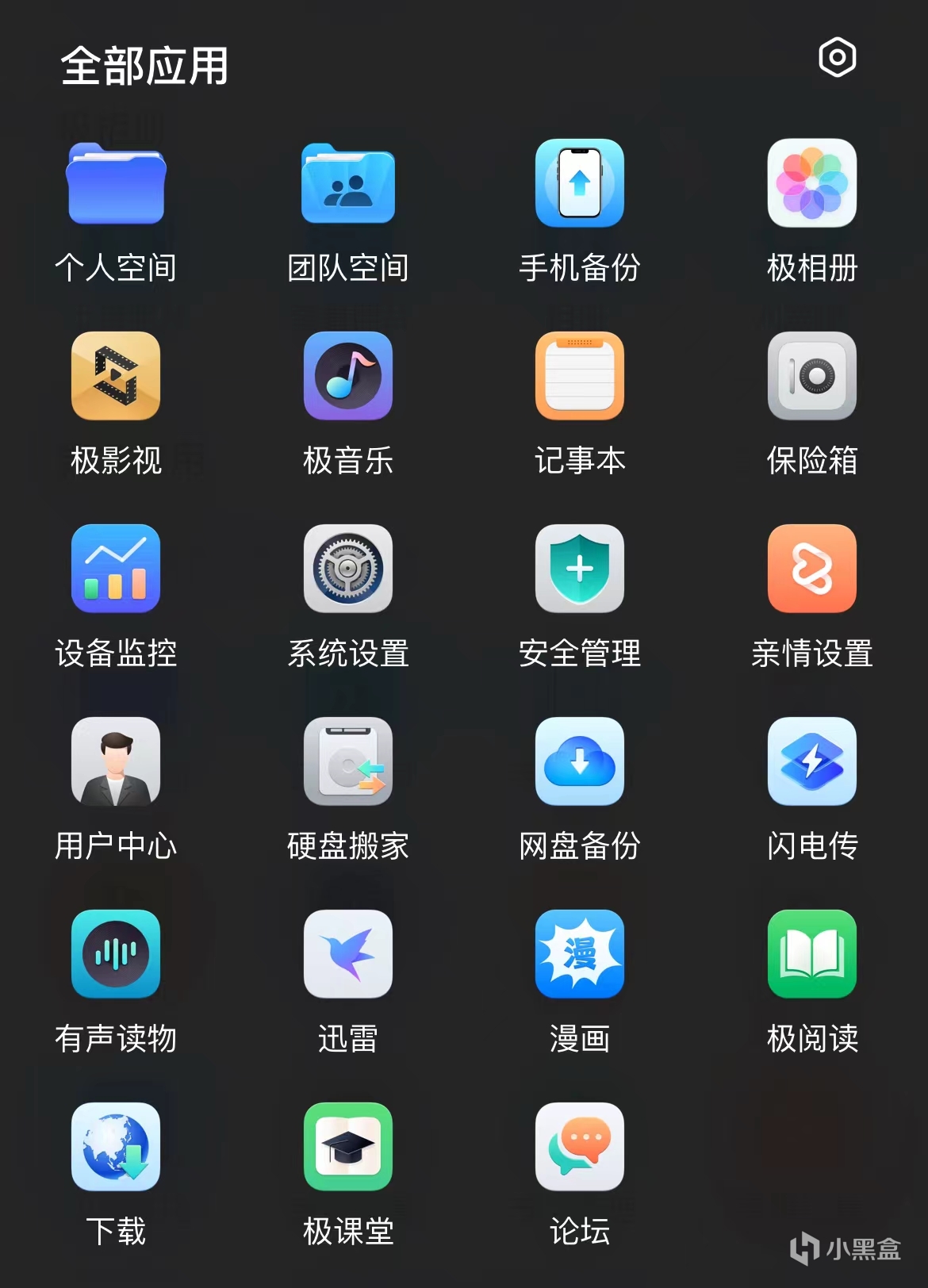Launch 极相册 photo app

[811, 184]
